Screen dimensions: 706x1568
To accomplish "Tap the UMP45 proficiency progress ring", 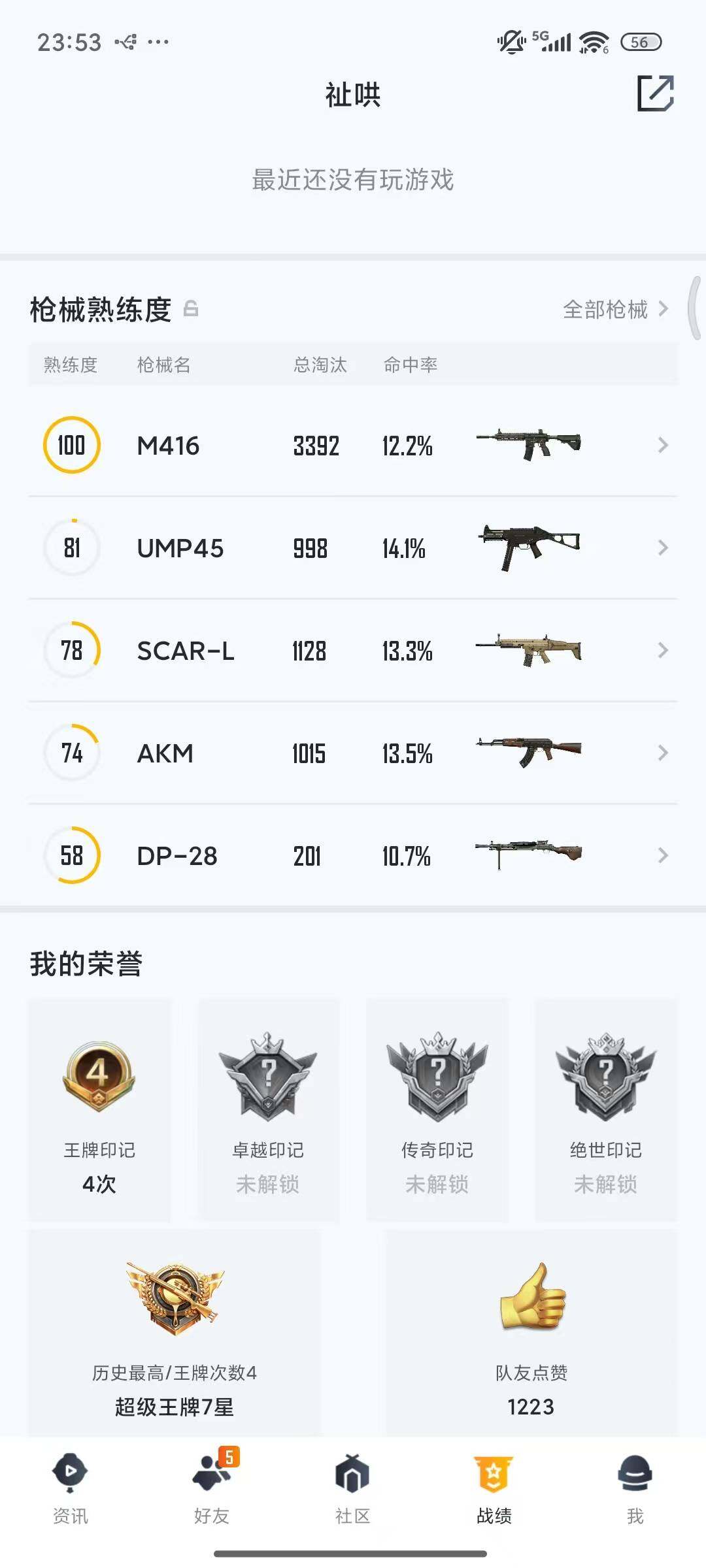I will [x=72, y=548].
